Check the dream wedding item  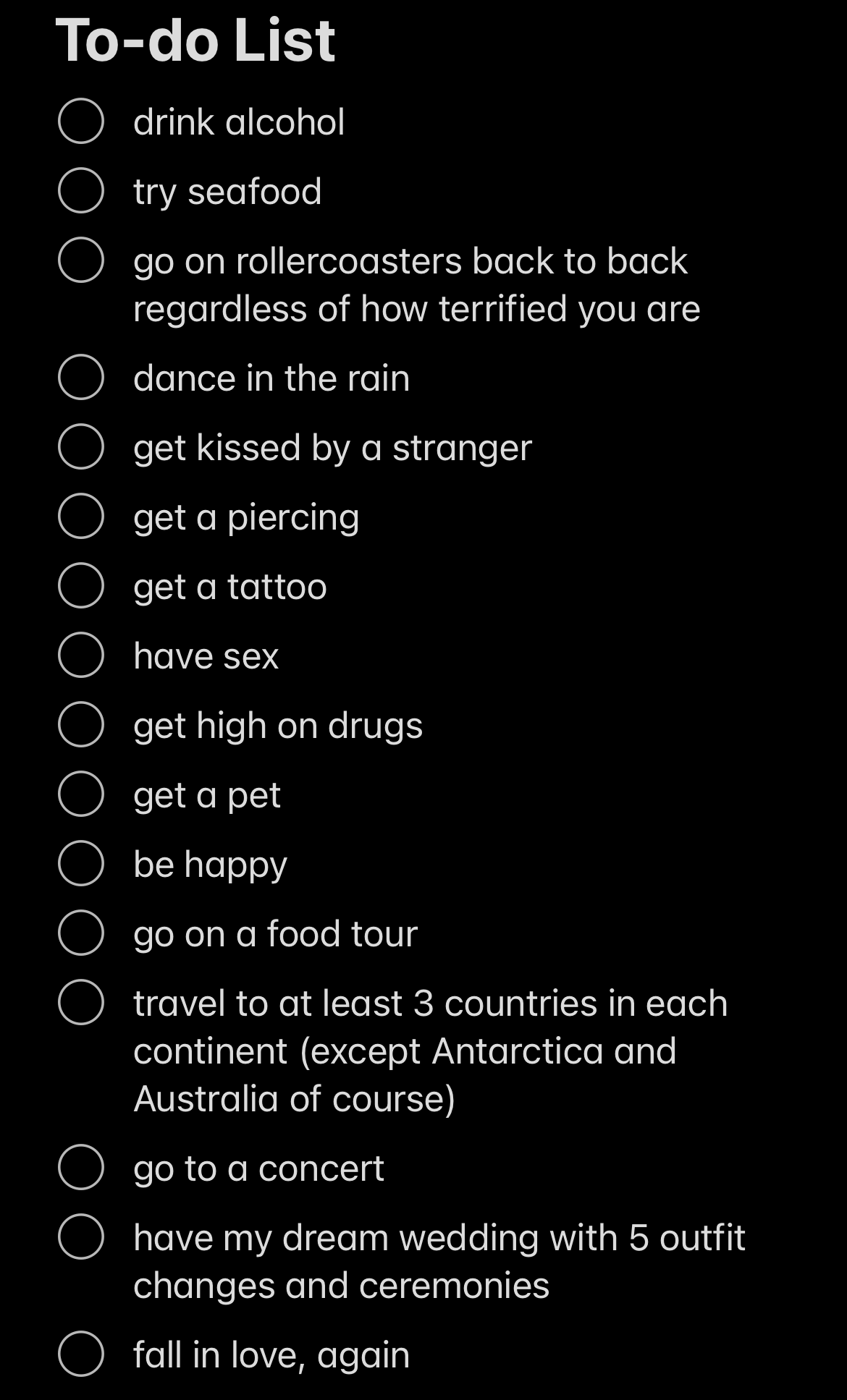click(x=80, y=1236)
